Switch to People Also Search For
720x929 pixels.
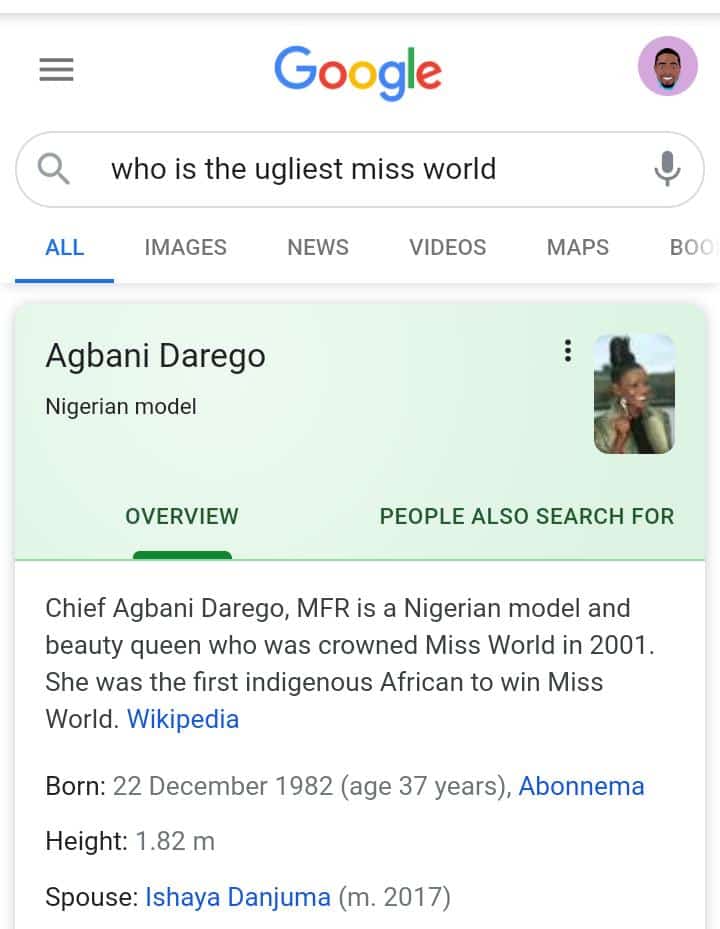point(526,516)
